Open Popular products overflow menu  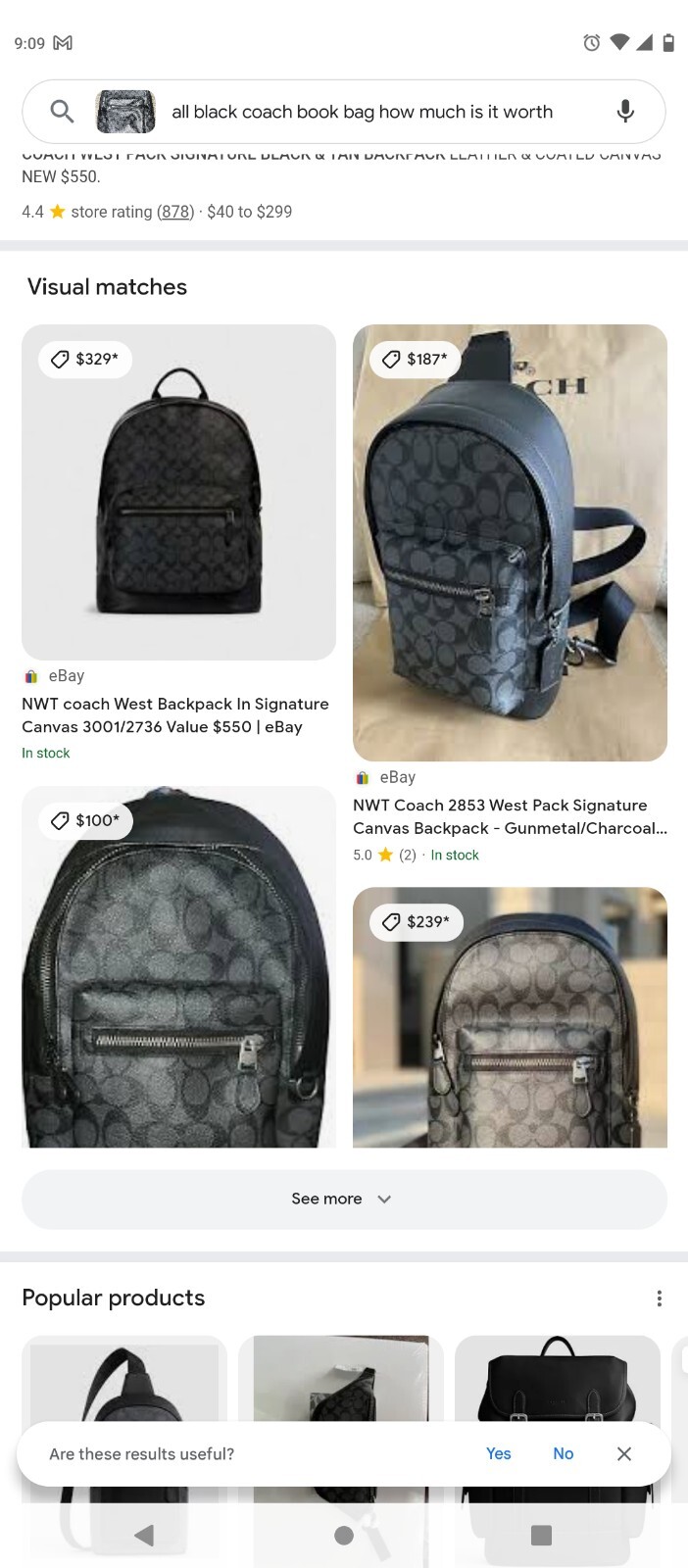[659, 1298]
